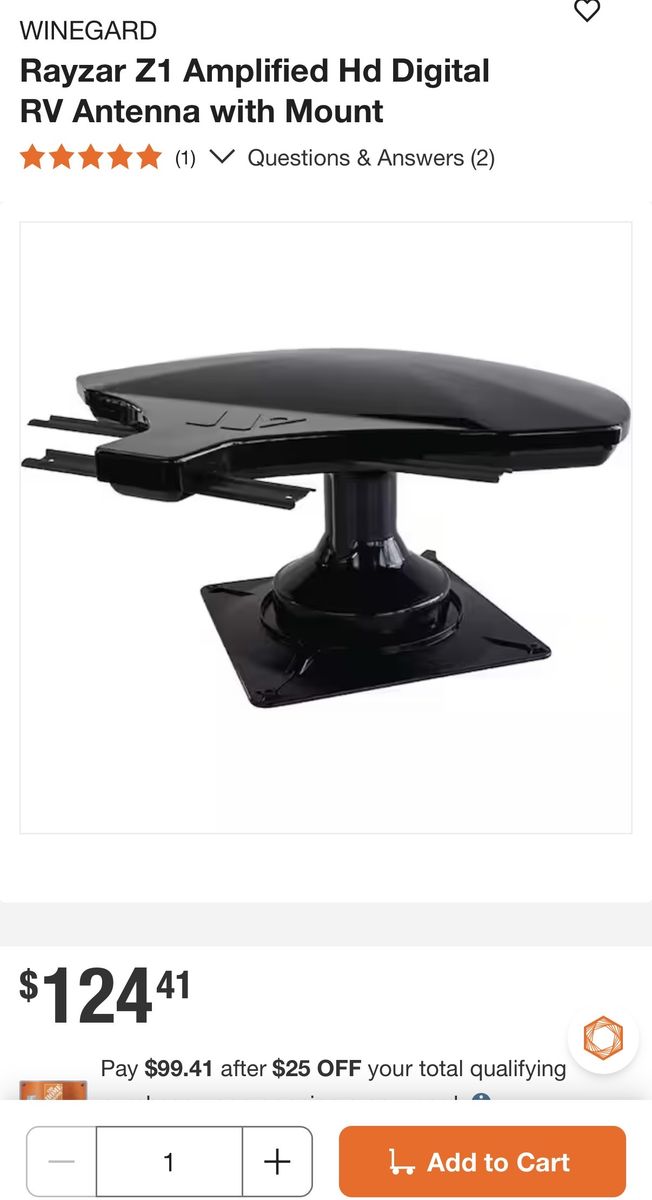Add the antenna to cart
652x1200 pixels.
(x=482, y=1162)
